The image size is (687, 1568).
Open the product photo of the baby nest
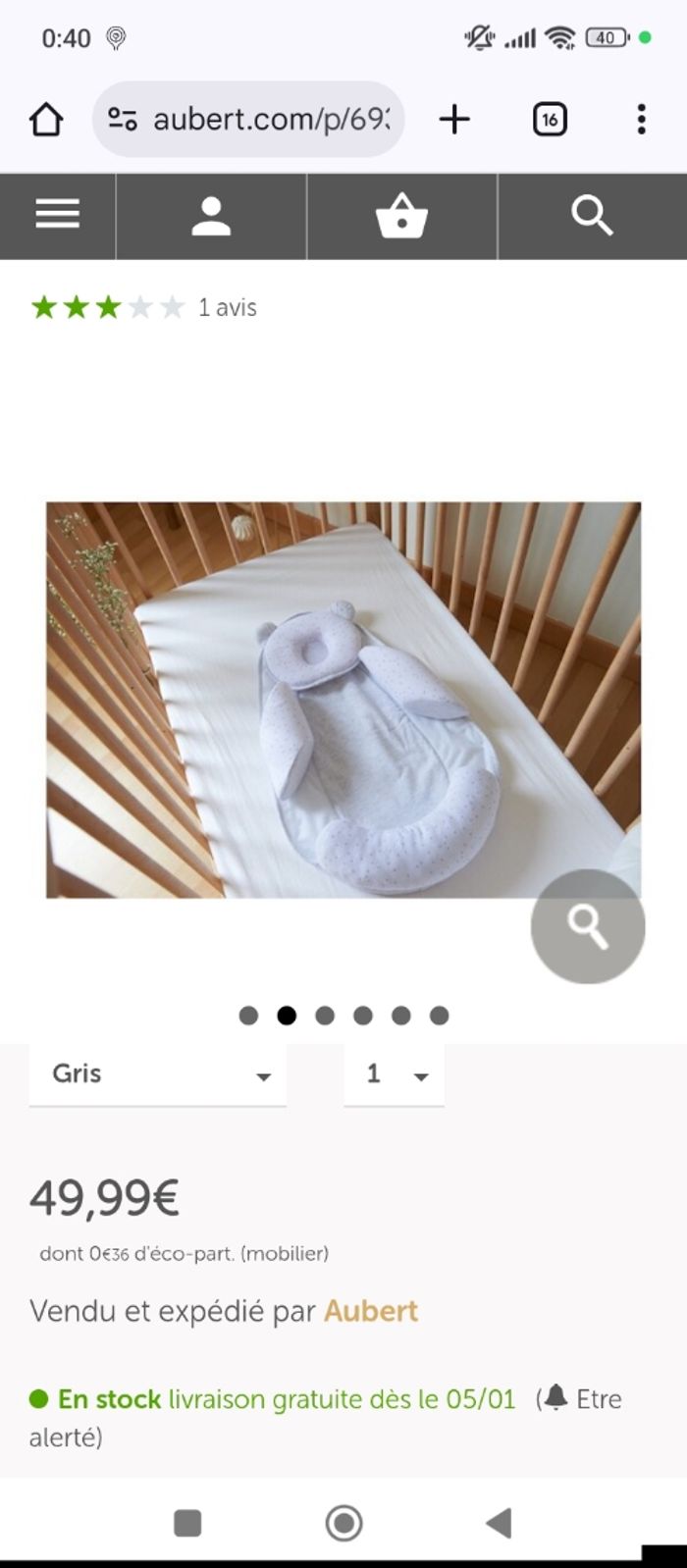click(x=343, y=700)
